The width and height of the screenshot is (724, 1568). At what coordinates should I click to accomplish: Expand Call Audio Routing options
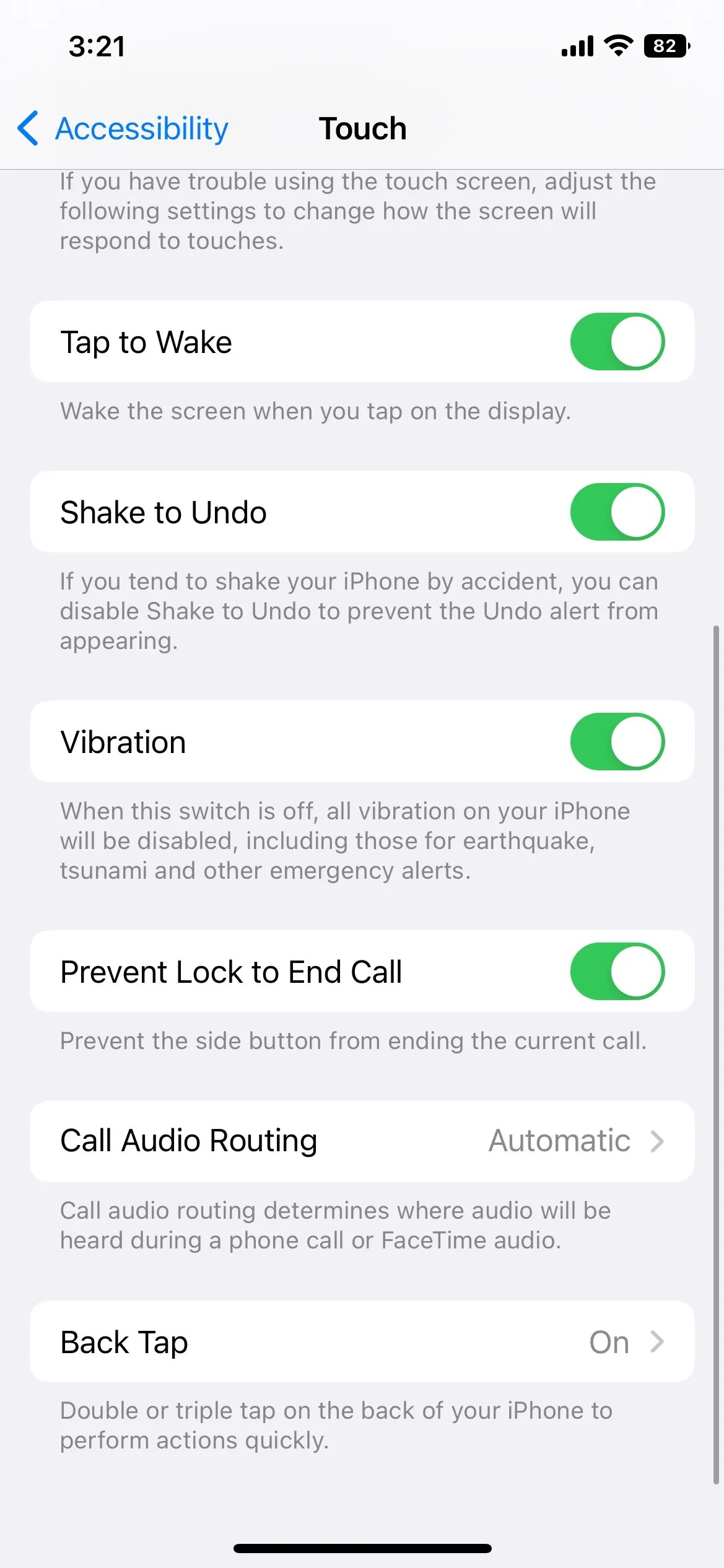362,1140
